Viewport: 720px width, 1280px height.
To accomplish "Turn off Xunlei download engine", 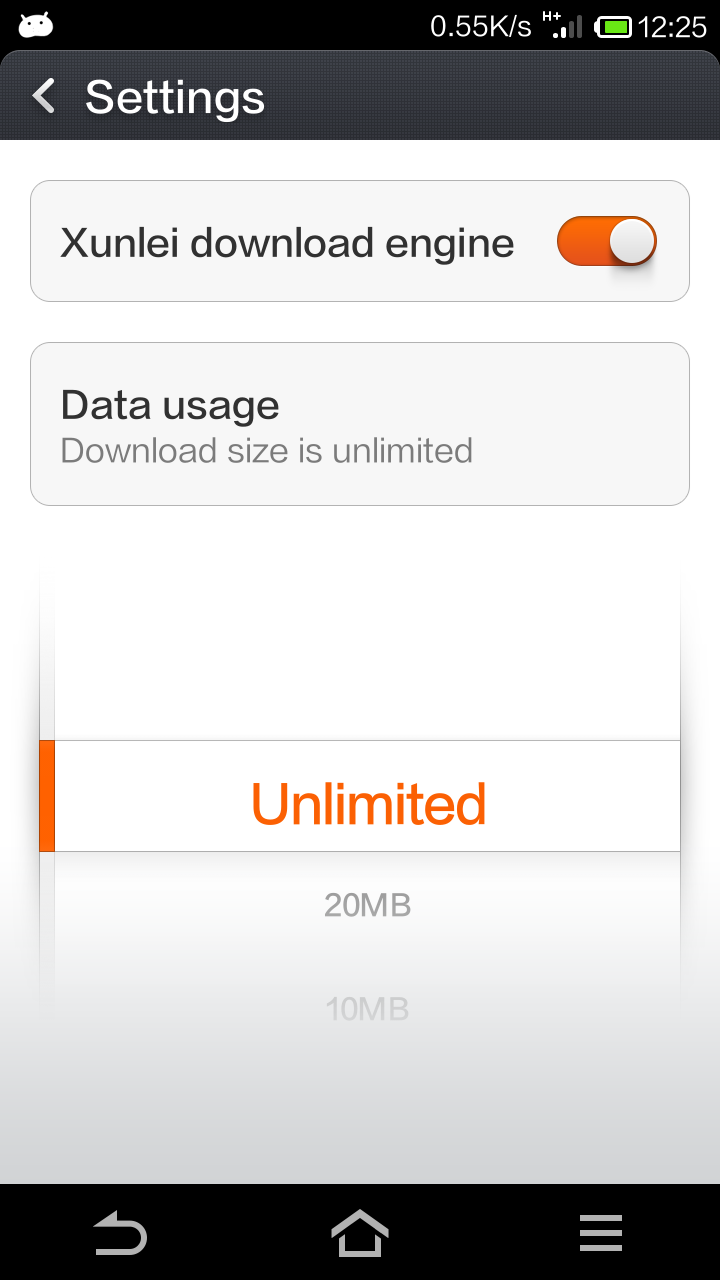I will tap(606, 242).
